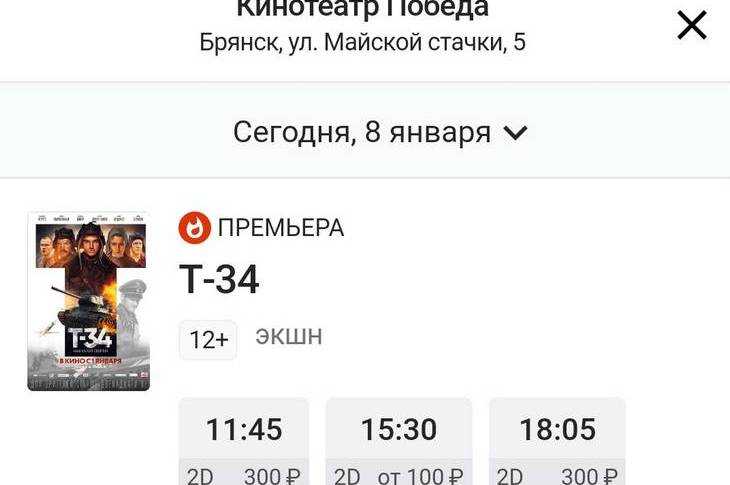Viewport: 730px width, 485px height.
Task: Open the Т-34 movie title
Action: point(219,280)
